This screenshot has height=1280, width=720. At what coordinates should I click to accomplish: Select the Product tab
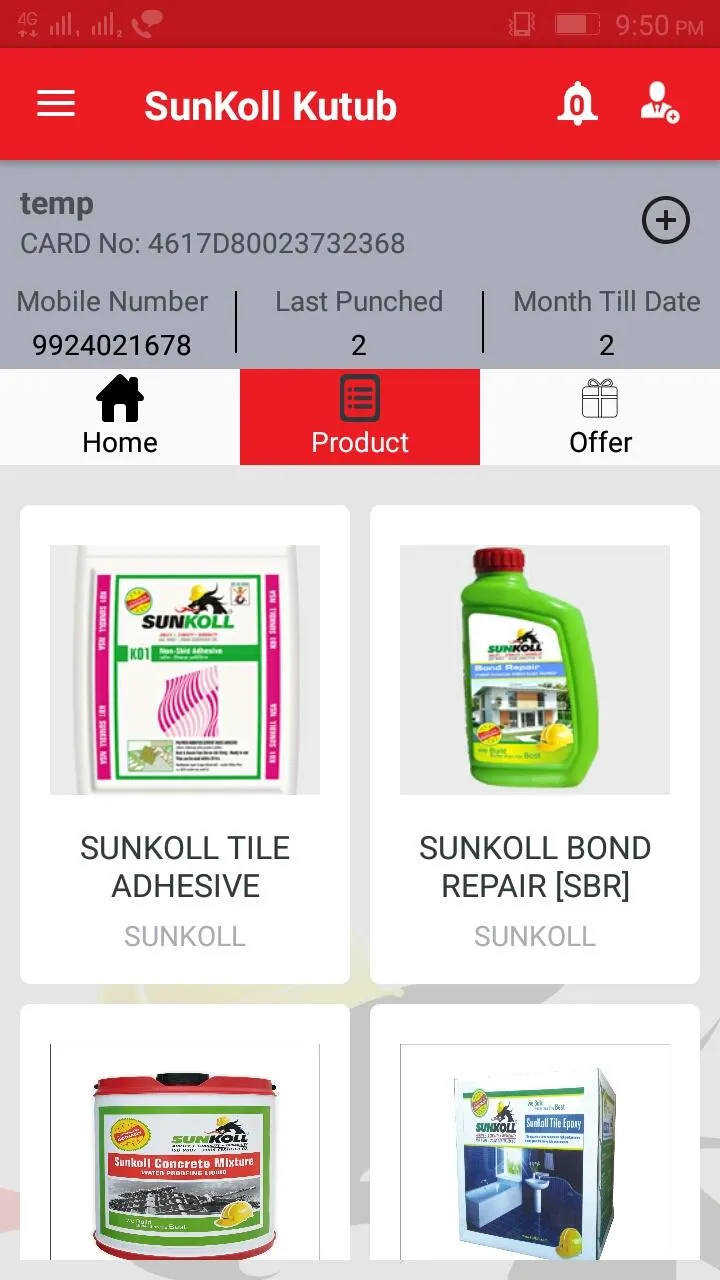pos(360,417)
